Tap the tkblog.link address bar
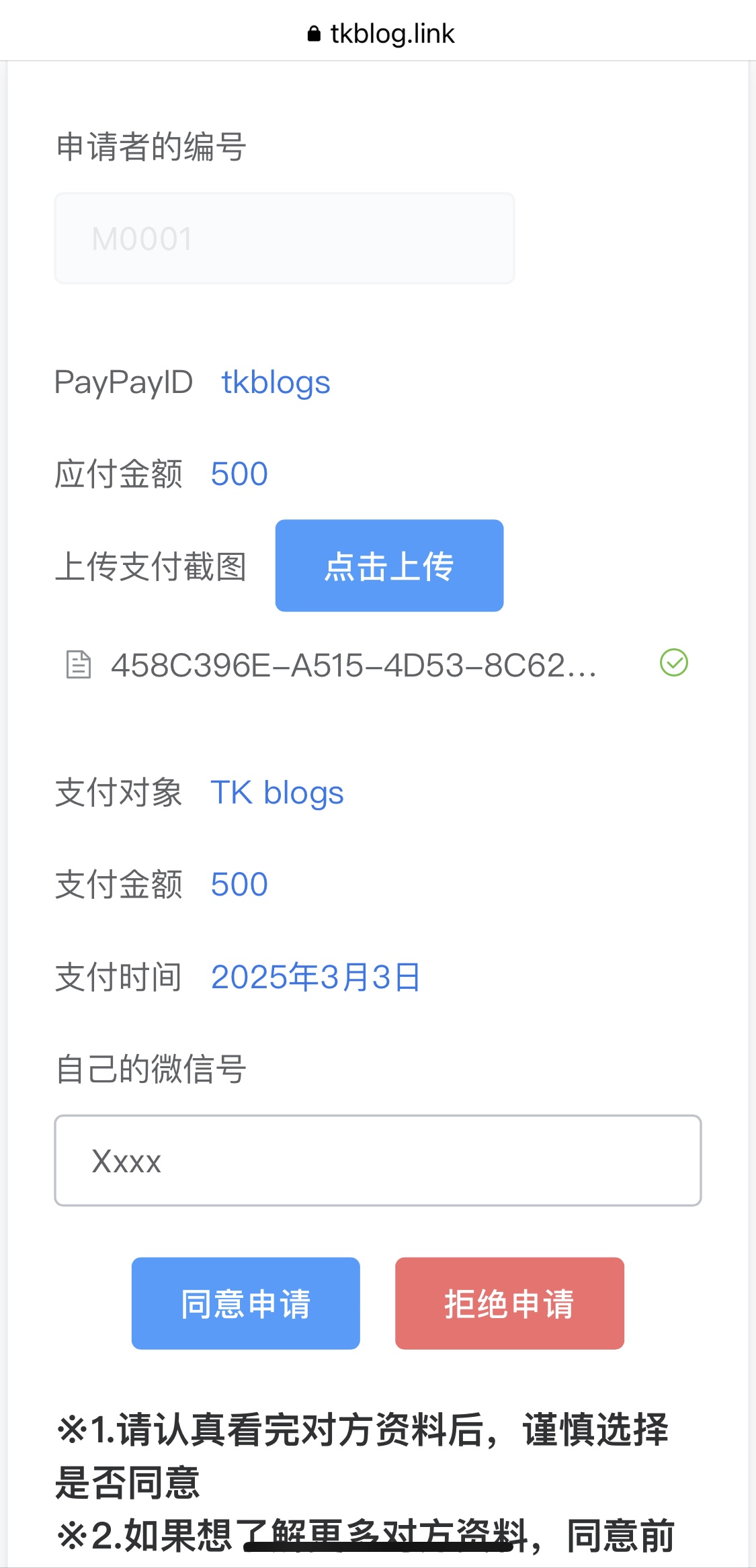This screenshot has height=1568, width=756. tap(380, 34)
